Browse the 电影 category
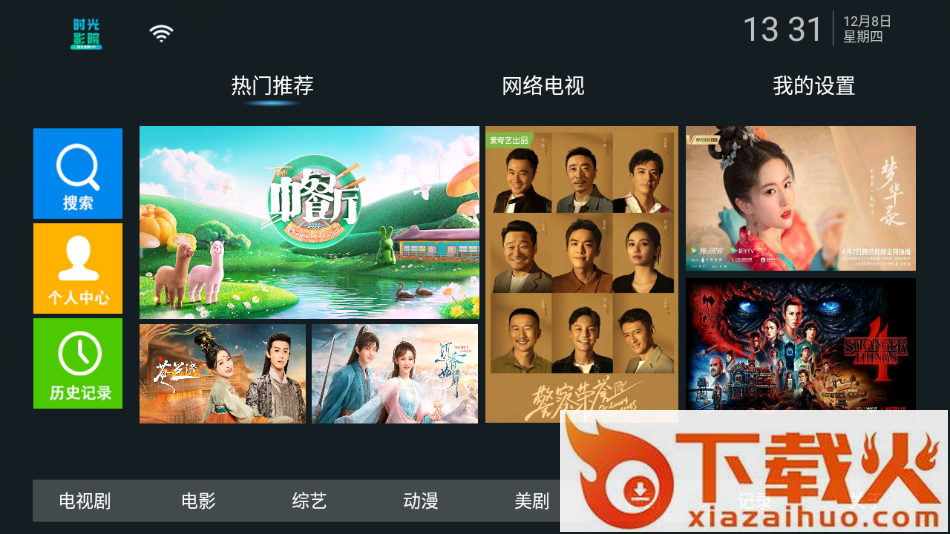950x534 pixels. tap(198, 501)
